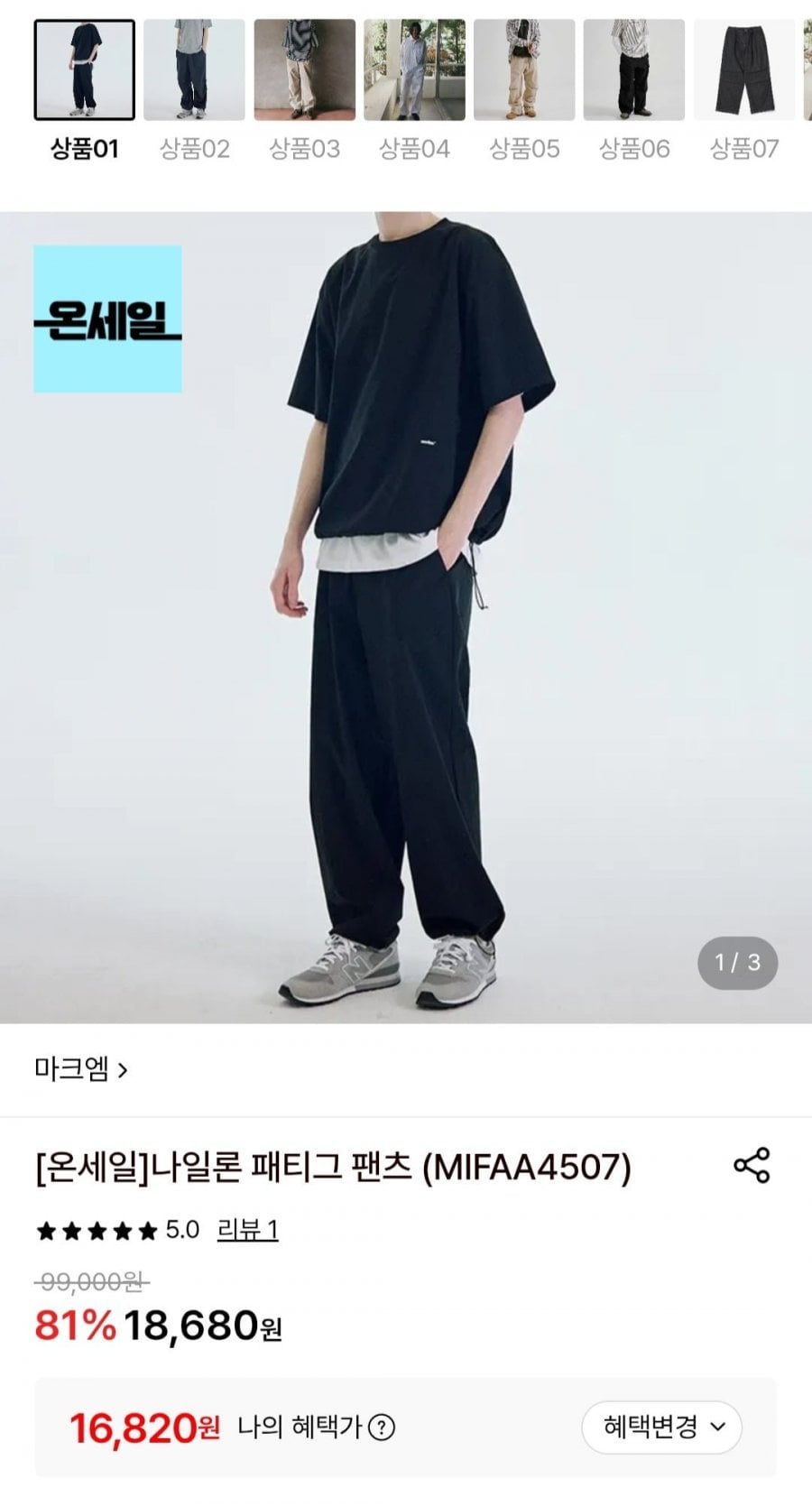This screenshot has width=812, height=1506.
Task: Switch to the 상품04 thumbnail
Action: (x=414, y=69)
